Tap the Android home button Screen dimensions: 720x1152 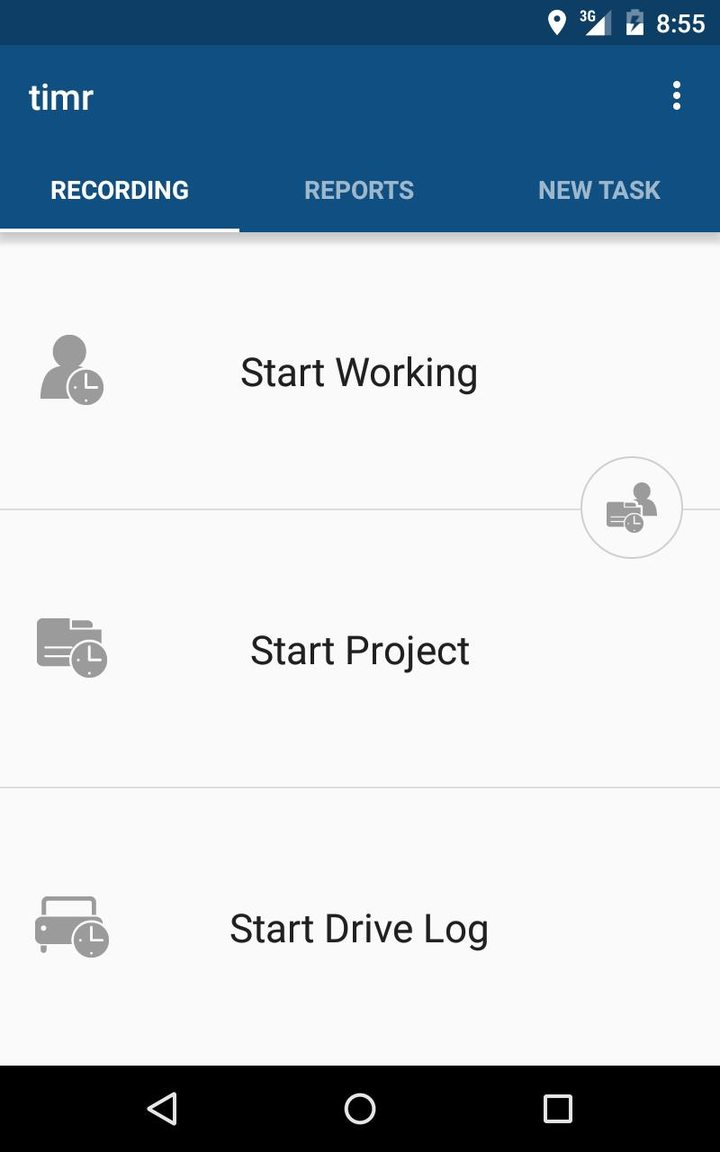[x=360, y=1108]
